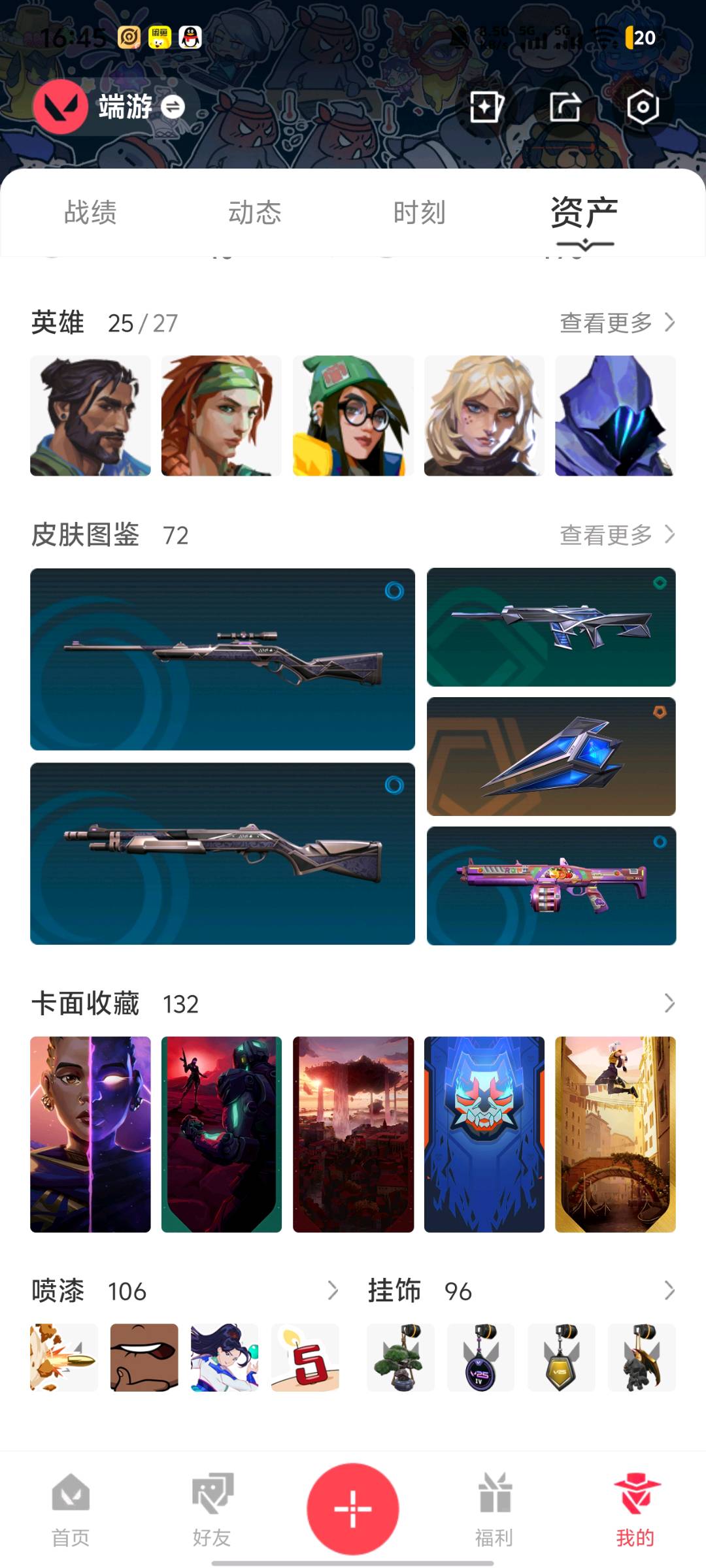Screen dimensions: 706x1568
Task: Tap the red plus create button
Action: coord(353,1509)
